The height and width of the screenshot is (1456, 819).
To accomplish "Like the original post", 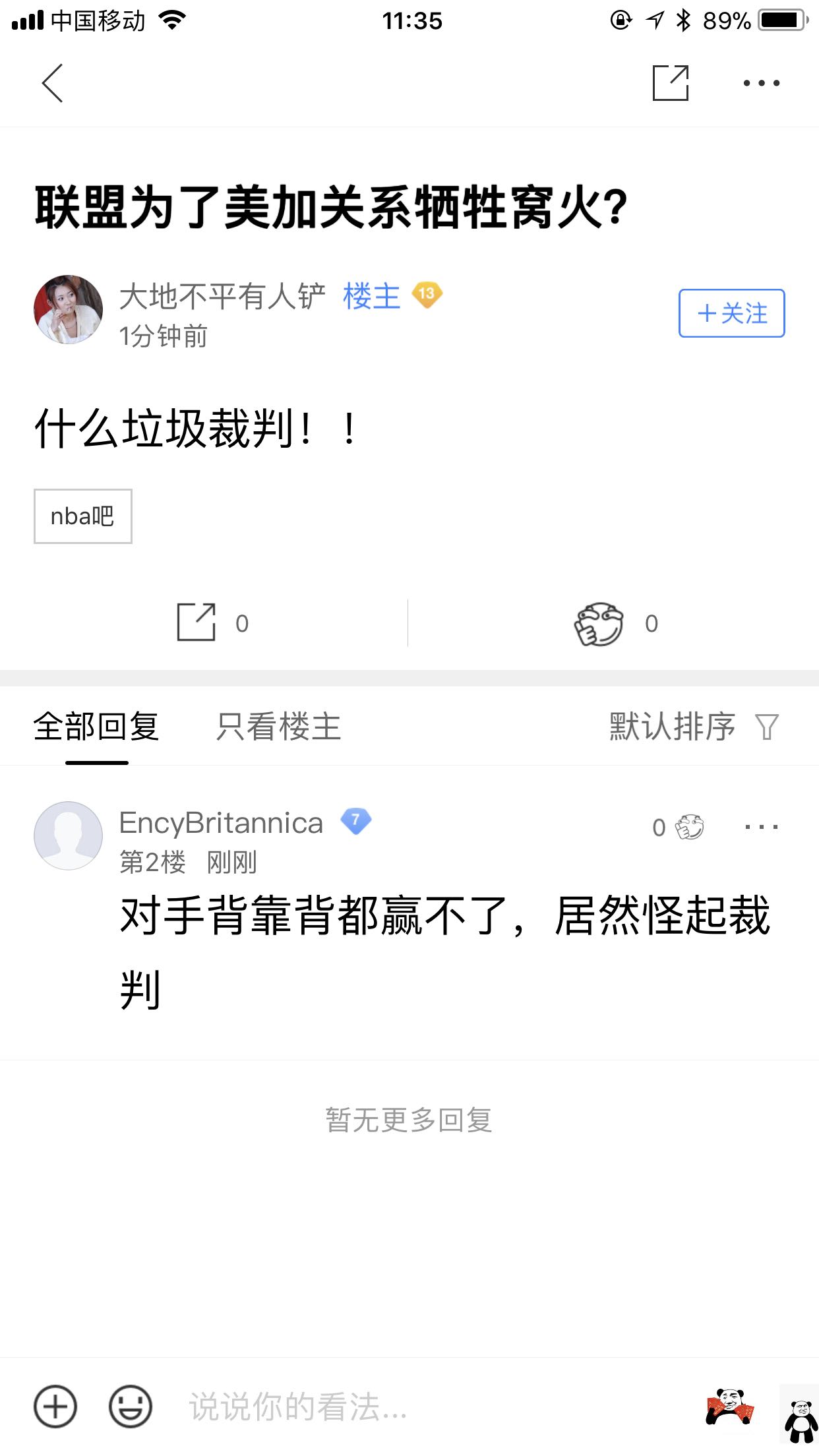I will pos(599,623).
